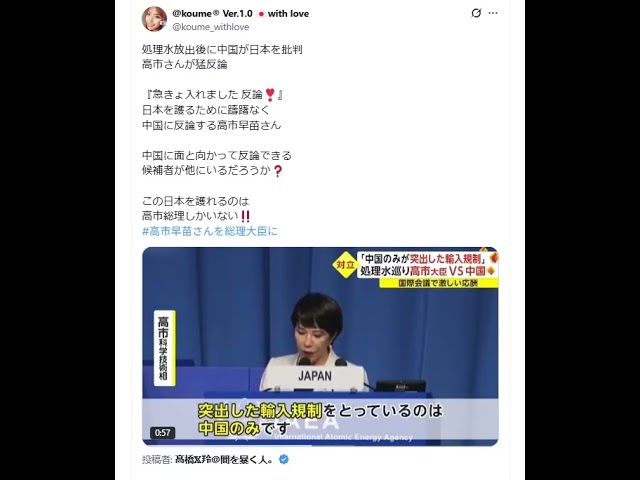Tap the Grok explain icon
640x480 pixels.
point(476,13)
